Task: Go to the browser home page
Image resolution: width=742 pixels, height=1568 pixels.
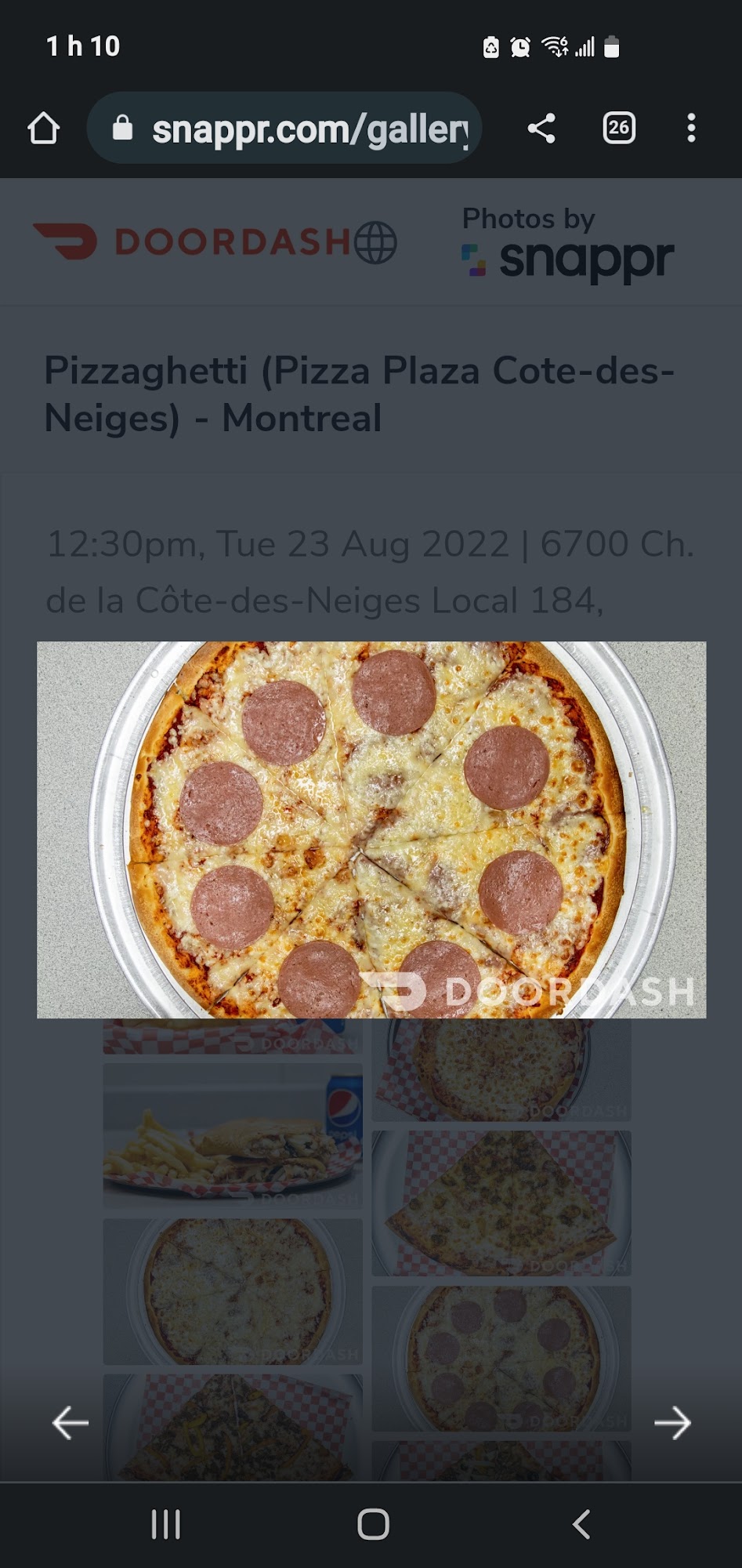Action: click(x=44, y=128)
